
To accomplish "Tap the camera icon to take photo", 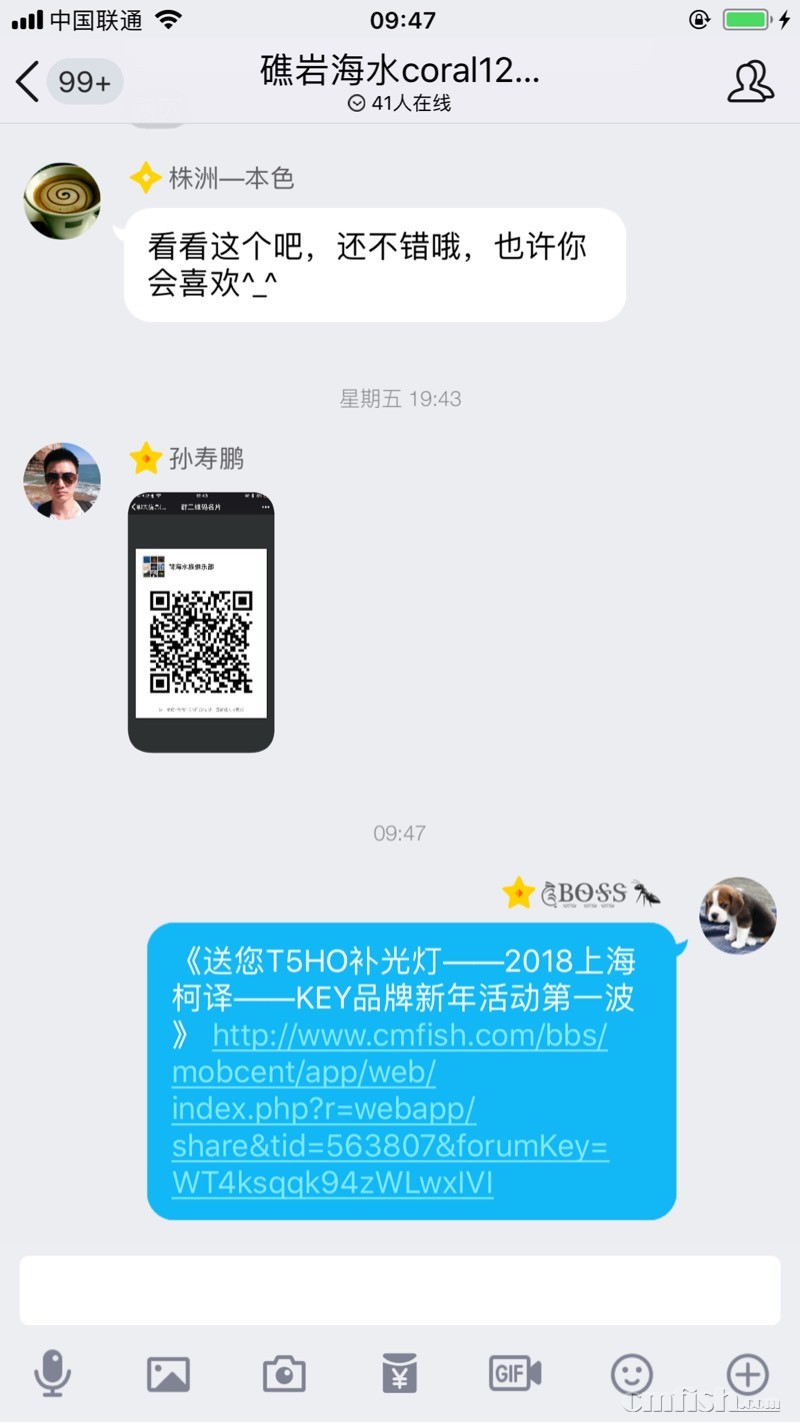I will [x=283, y=1372].
